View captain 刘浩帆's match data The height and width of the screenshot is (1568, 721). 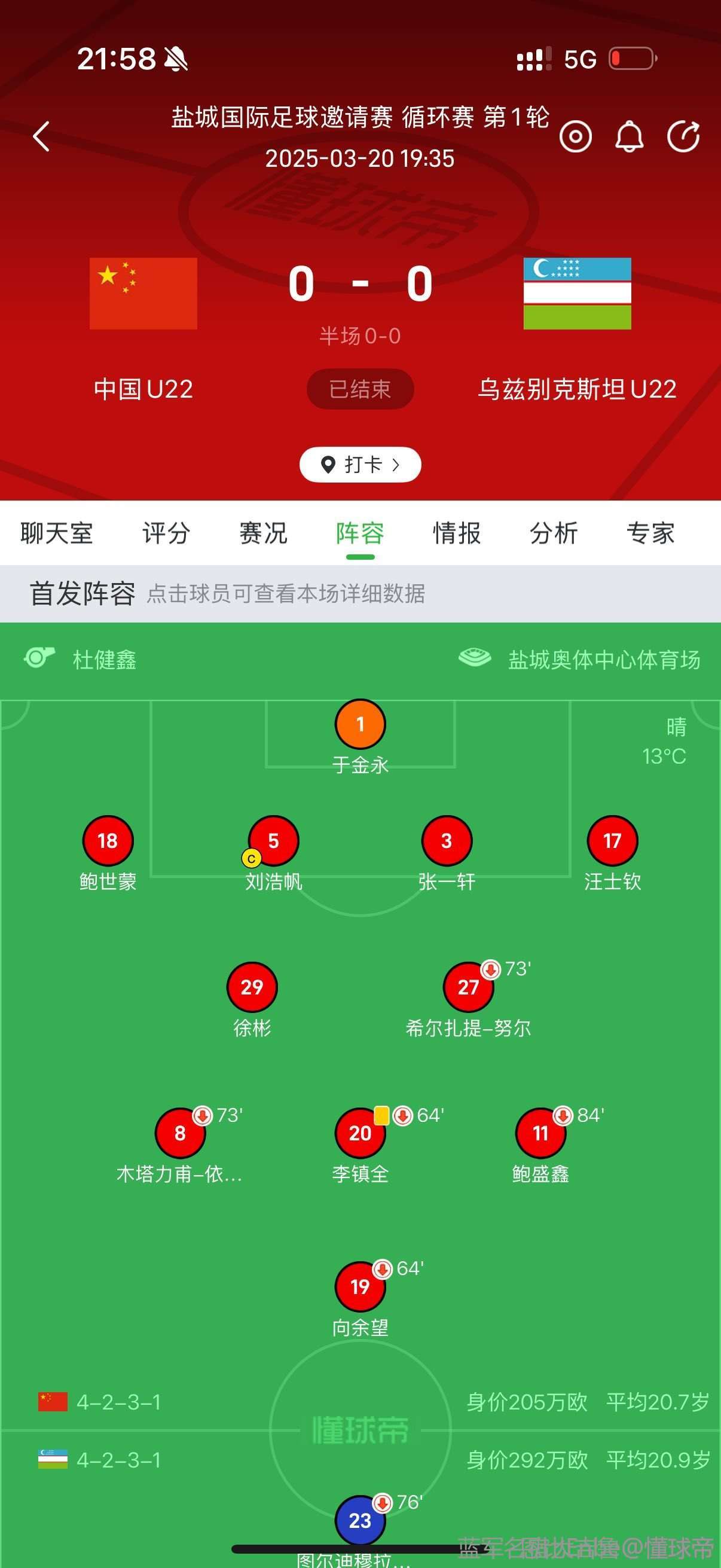click(x=273, y=841)
